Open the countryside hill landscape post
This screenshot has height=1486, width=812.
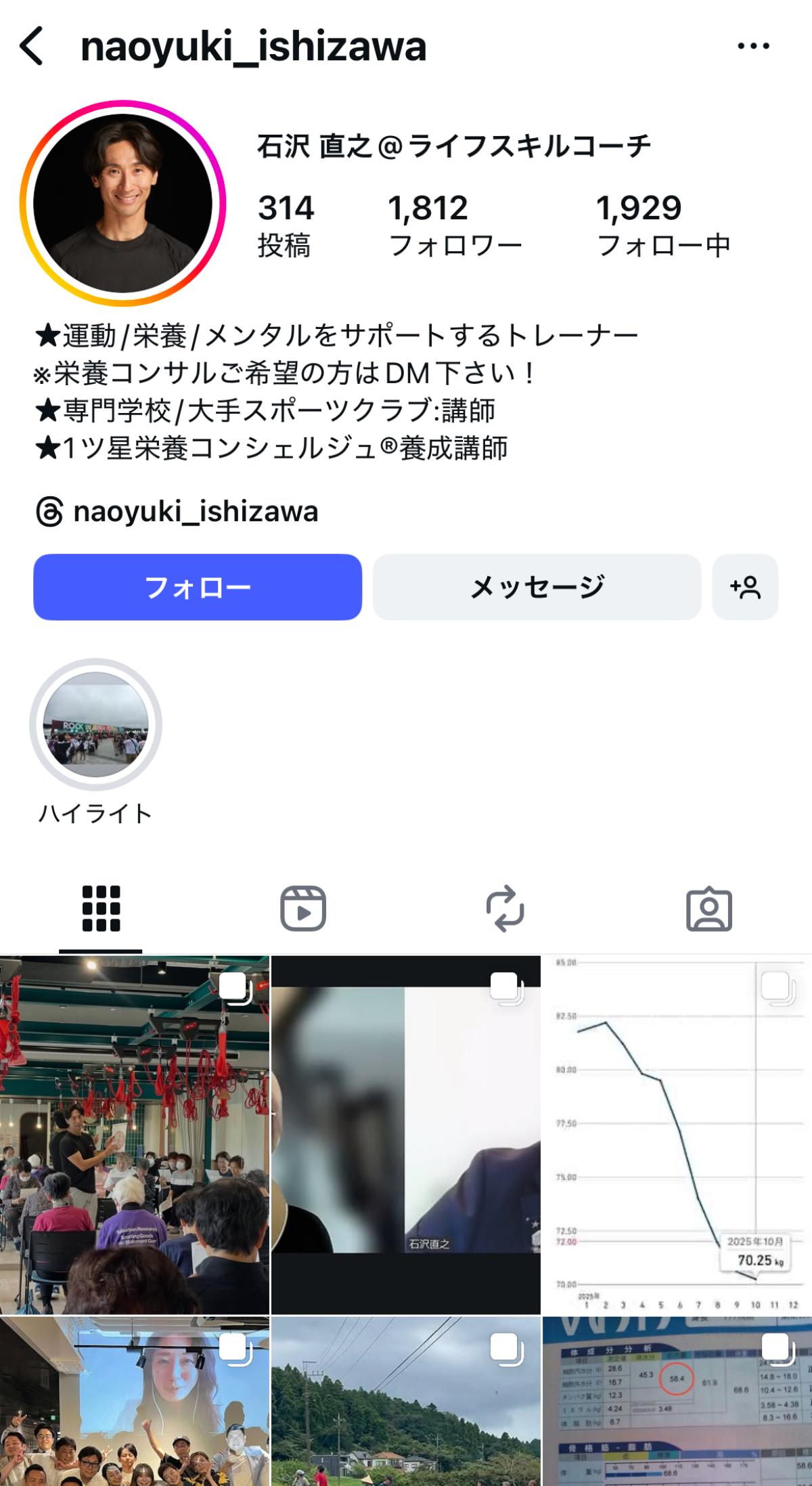point(406,1401)
